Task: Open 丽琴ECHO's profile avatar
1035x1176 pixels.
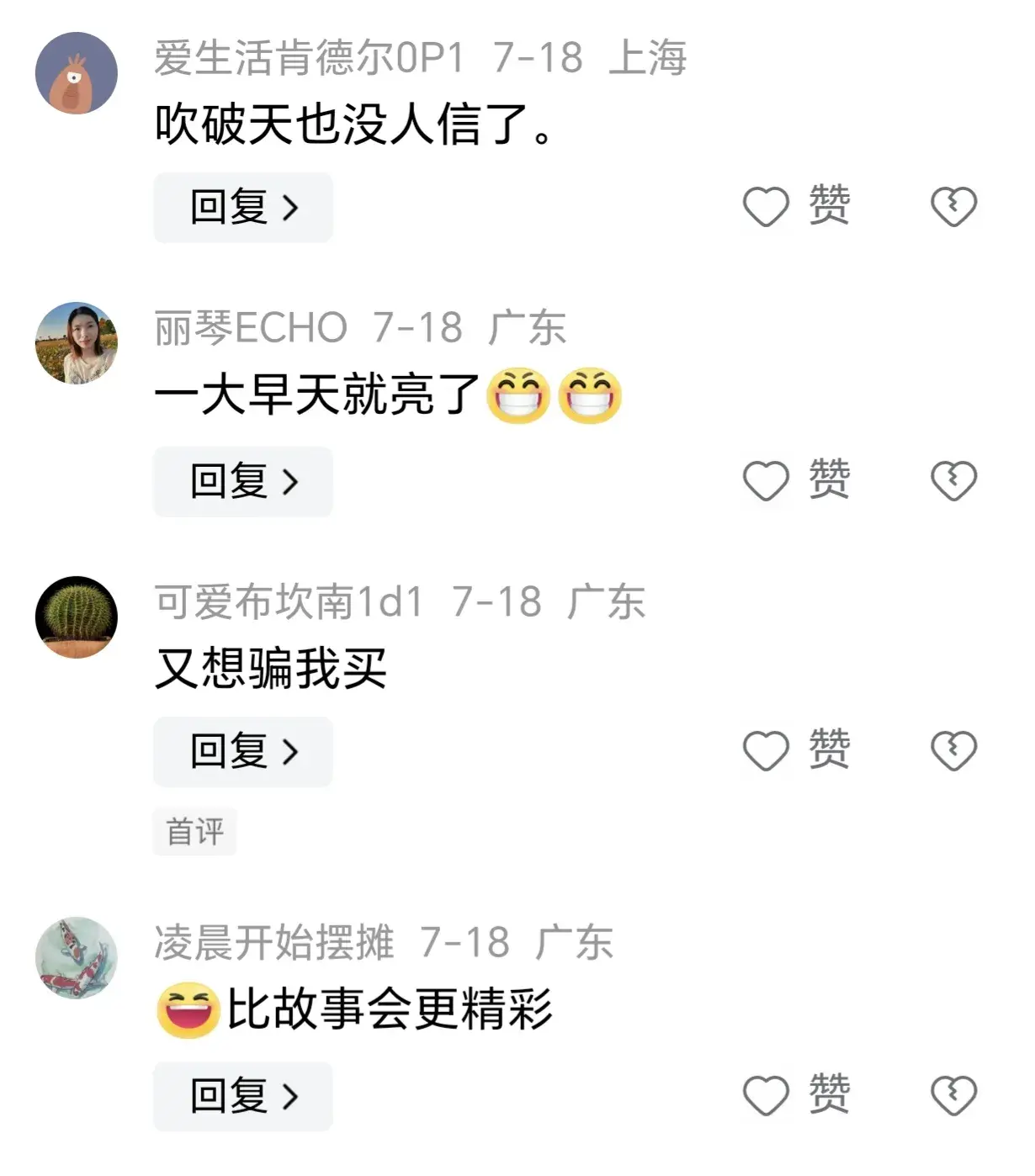Action: click(77, 343)
